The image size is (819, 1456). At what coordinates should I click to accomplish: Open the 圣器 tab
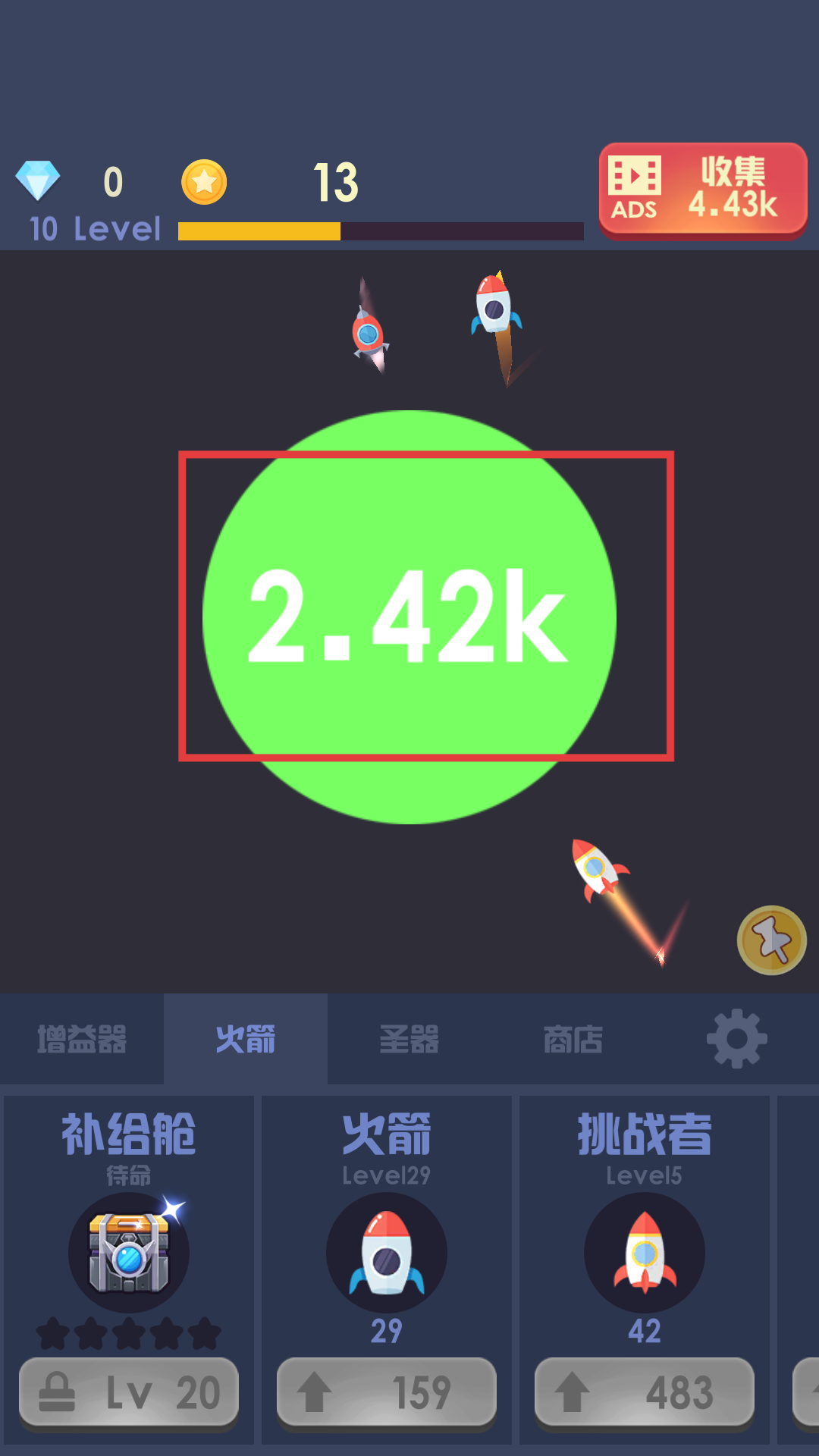409,1039
